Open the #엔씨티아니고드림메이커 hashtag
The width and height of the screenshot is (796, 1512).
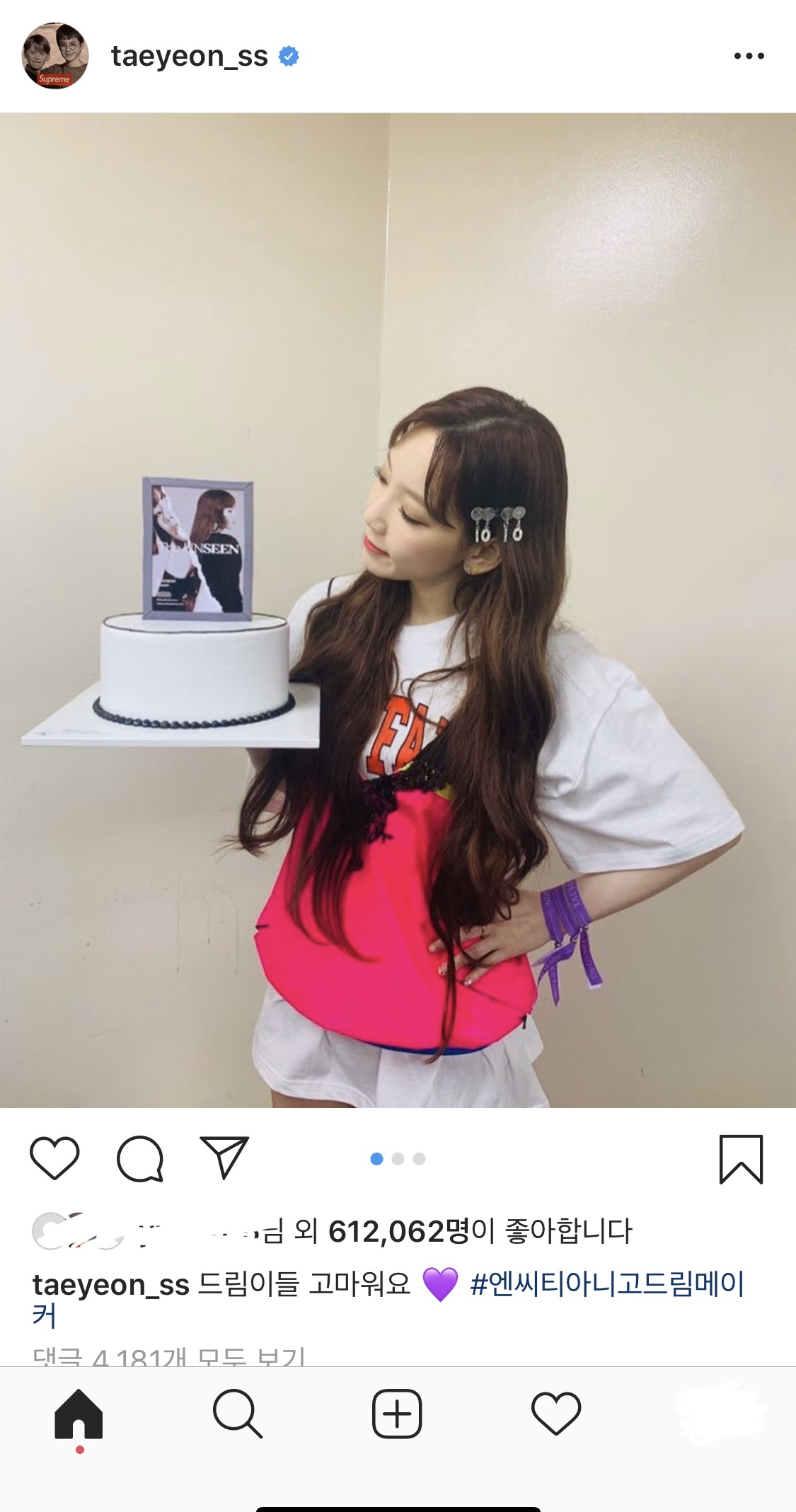pos(607,1284)
